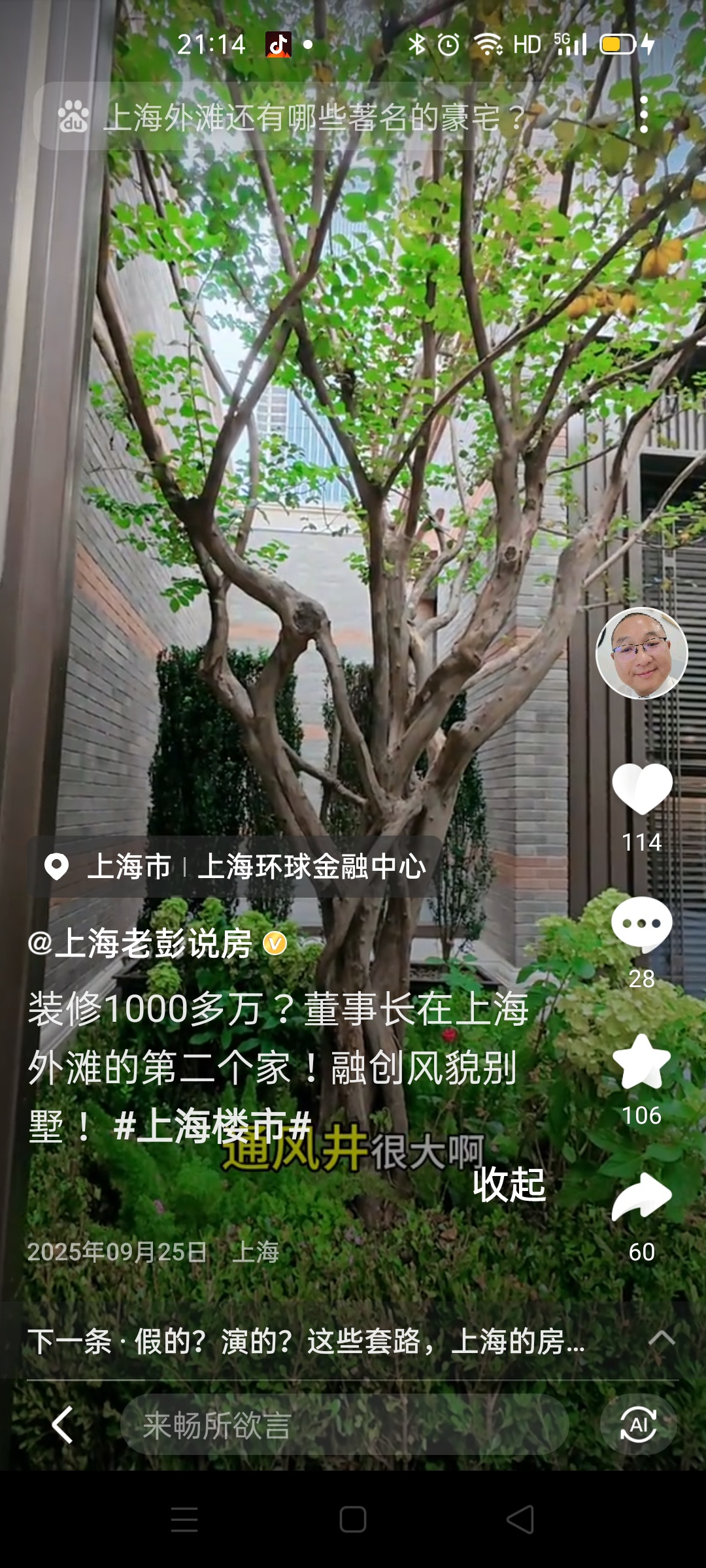
Task: Tap the 来畅所欲言 comment box
Action: click(344, 1424)
